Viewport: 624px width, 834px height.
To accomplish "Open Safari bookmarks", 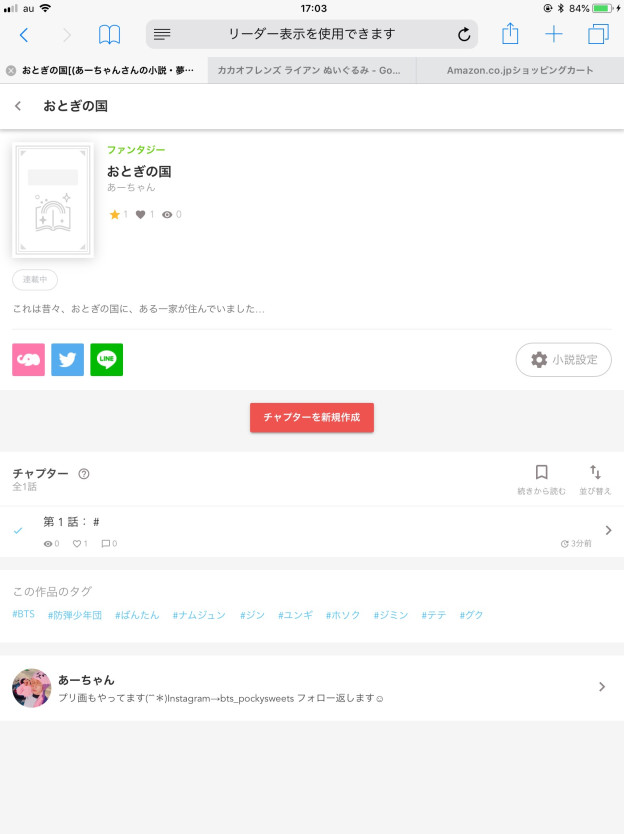I will pos(109,35).
